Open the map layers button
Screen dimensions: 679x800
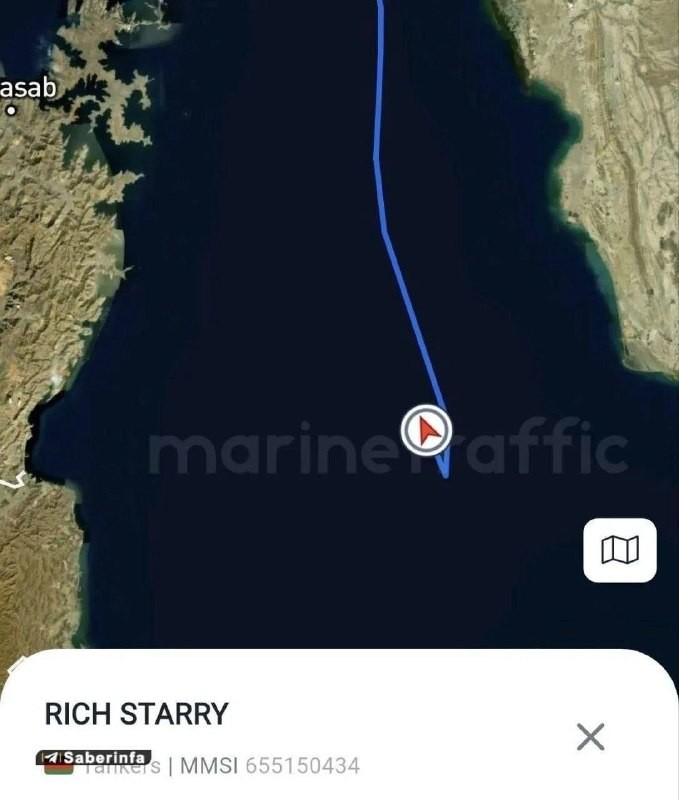620,549
